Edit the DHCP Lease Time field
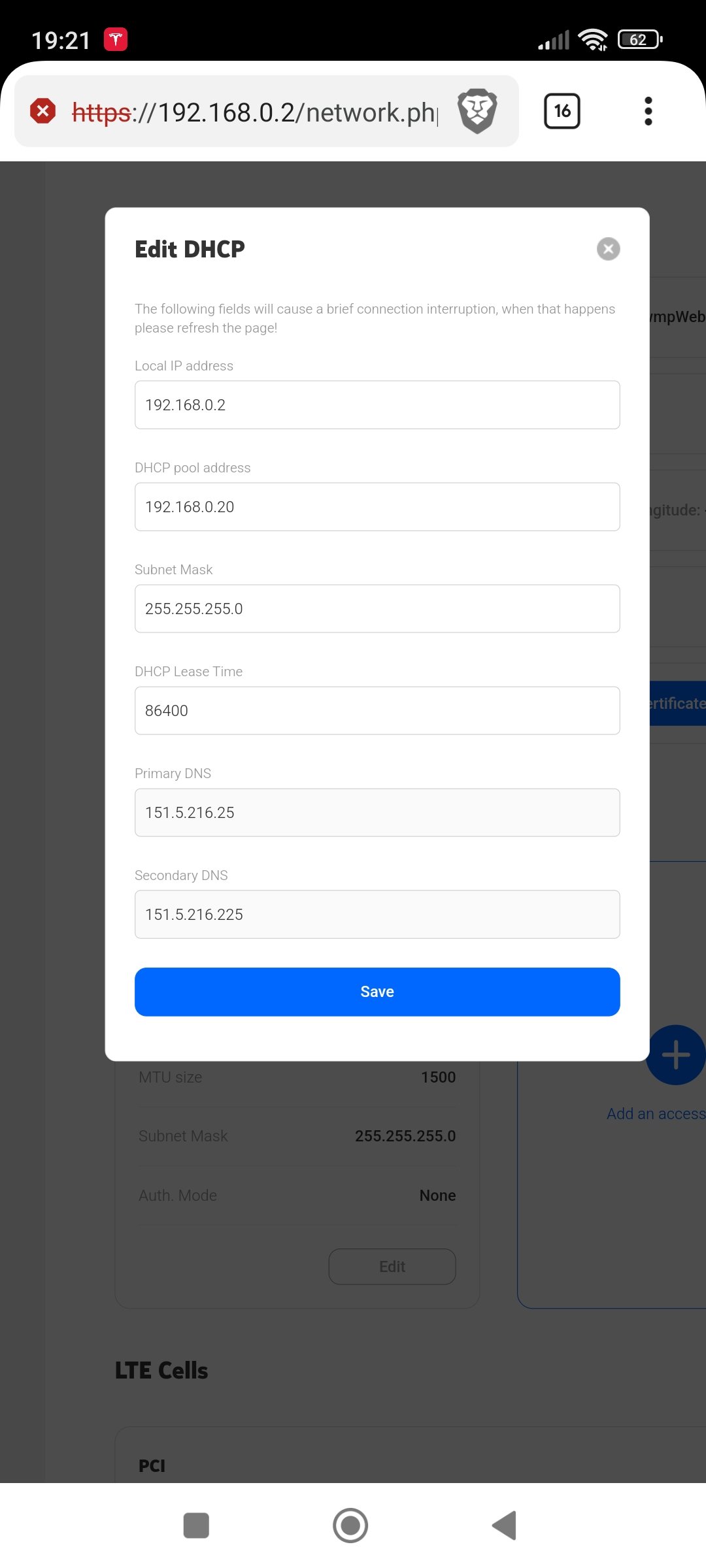 pos(377,711)
